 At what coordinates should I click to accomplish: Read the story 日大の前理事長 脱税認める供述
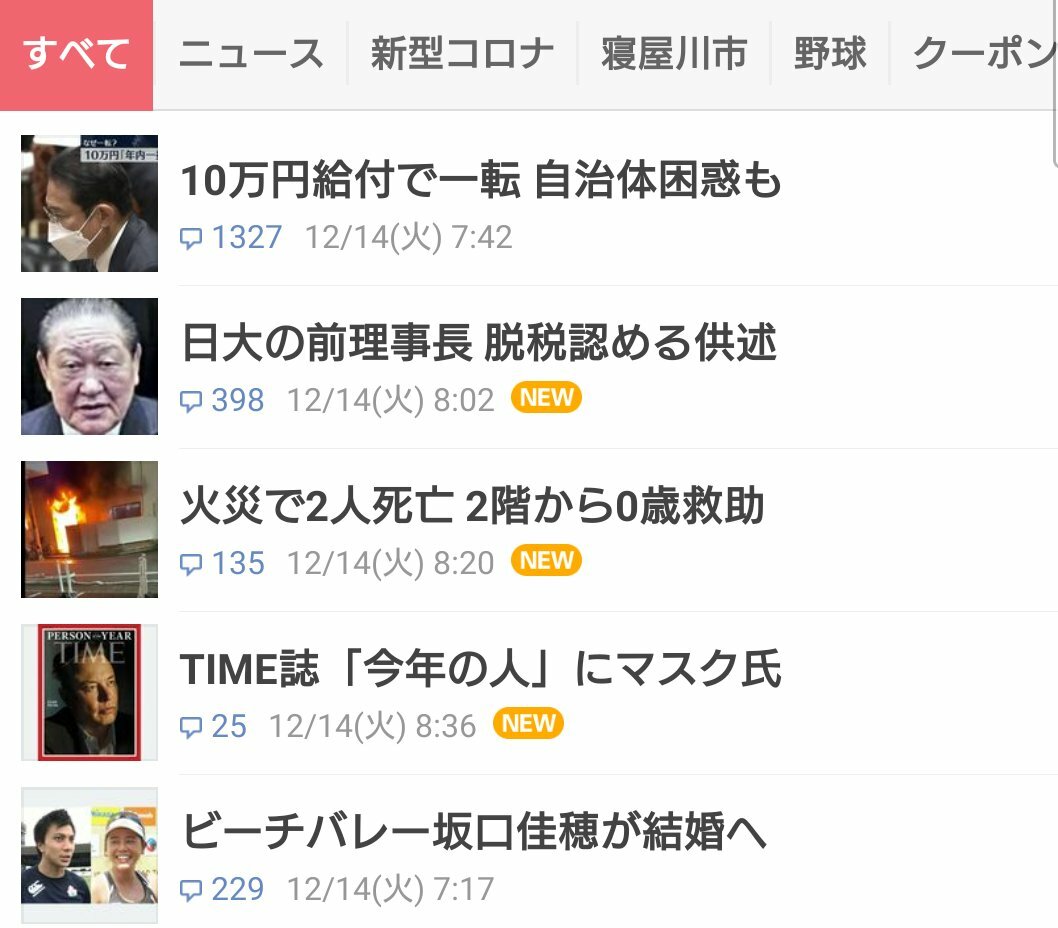[478, 345]
